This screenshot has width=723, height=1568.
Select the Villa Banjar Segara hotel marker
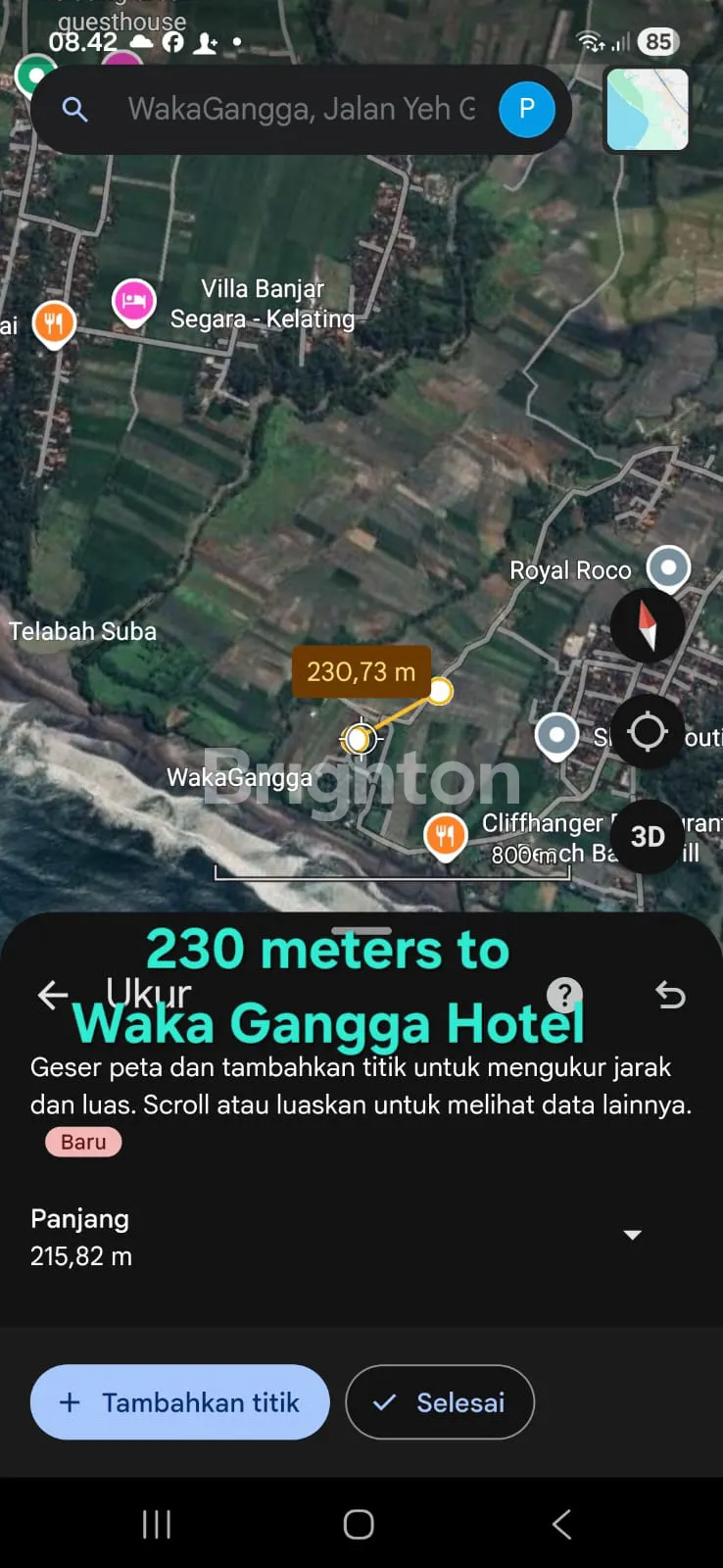[x=134, y=301]
